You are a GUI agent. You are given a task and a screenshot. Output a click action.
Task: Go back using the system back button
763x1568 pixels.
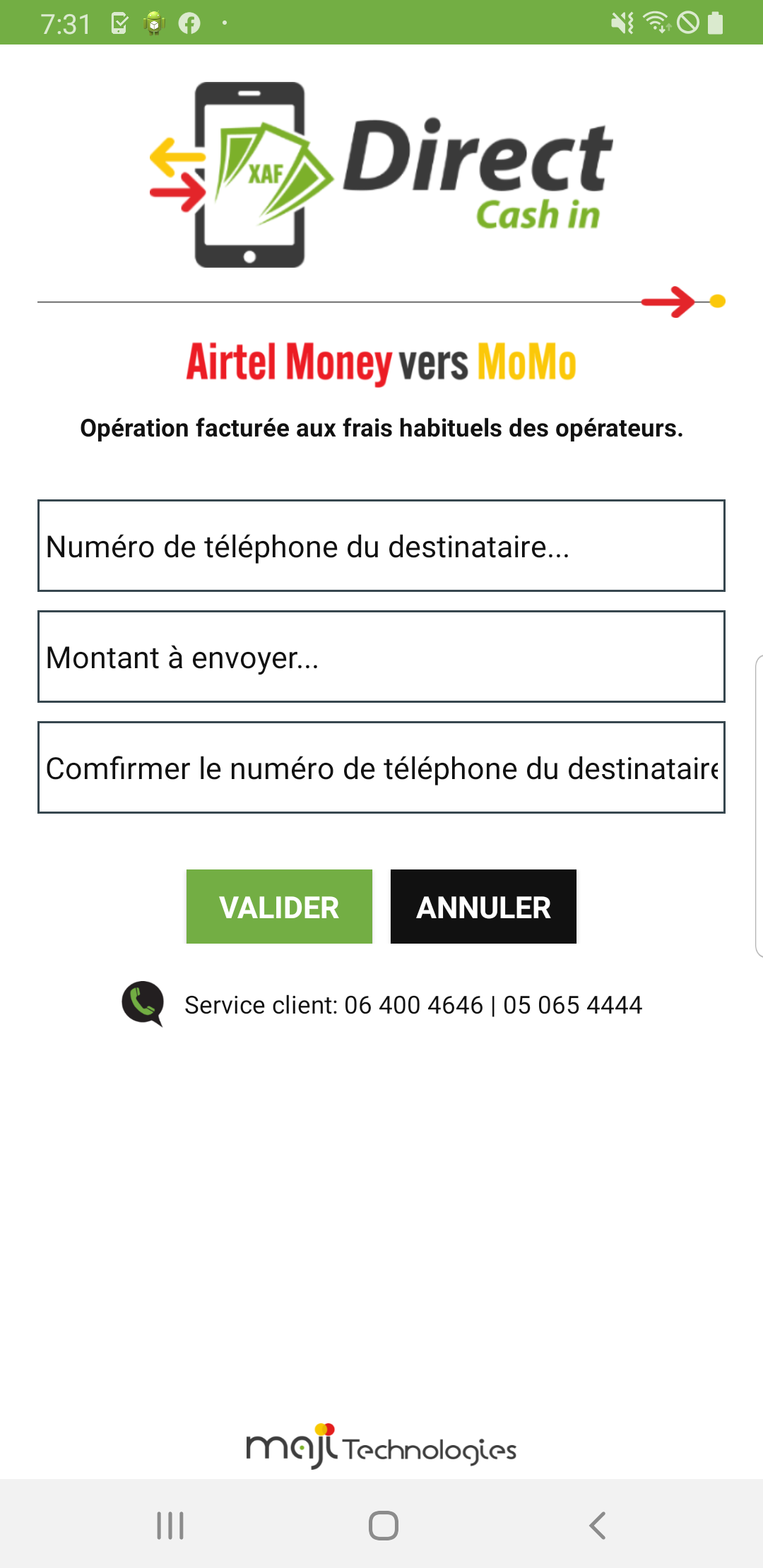click(598, 1526)
